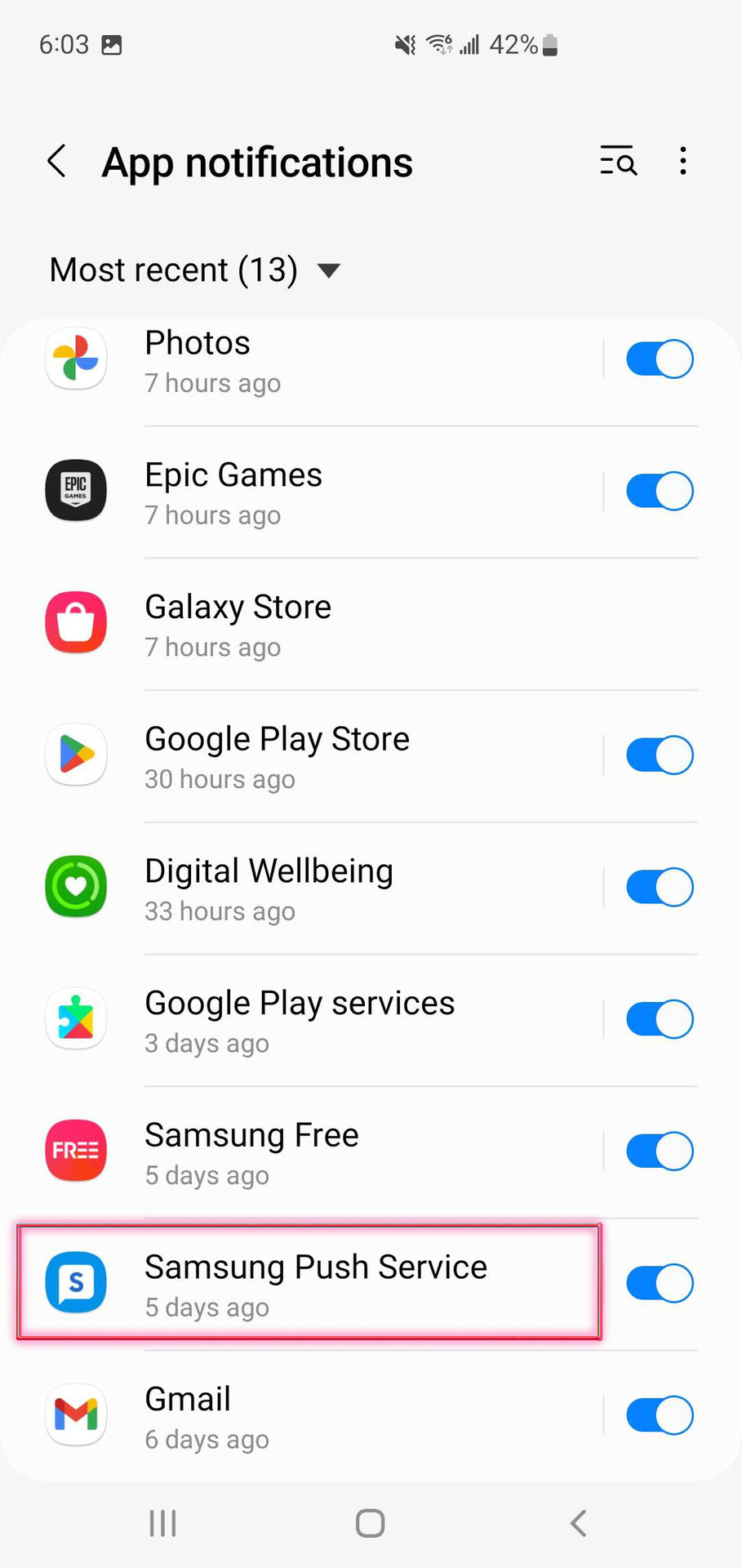This screenshot has width=742, height=1568.
Task: Disable Epic Games notifications switch
Action: click(659, 492)
